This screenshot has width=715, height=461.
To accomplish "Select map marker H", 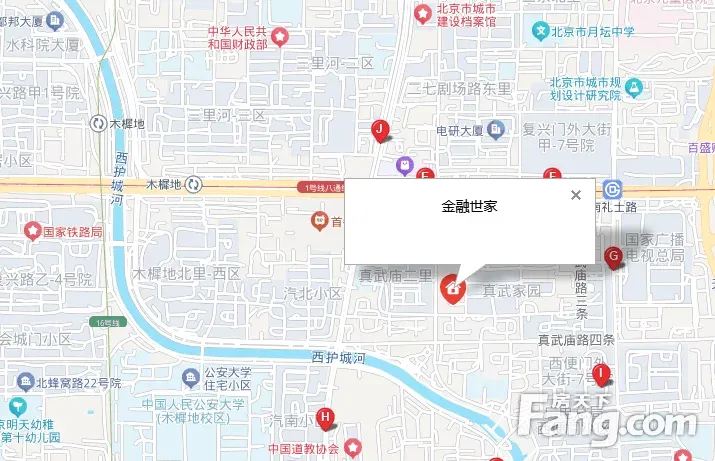I will click(x=324, y=417).
